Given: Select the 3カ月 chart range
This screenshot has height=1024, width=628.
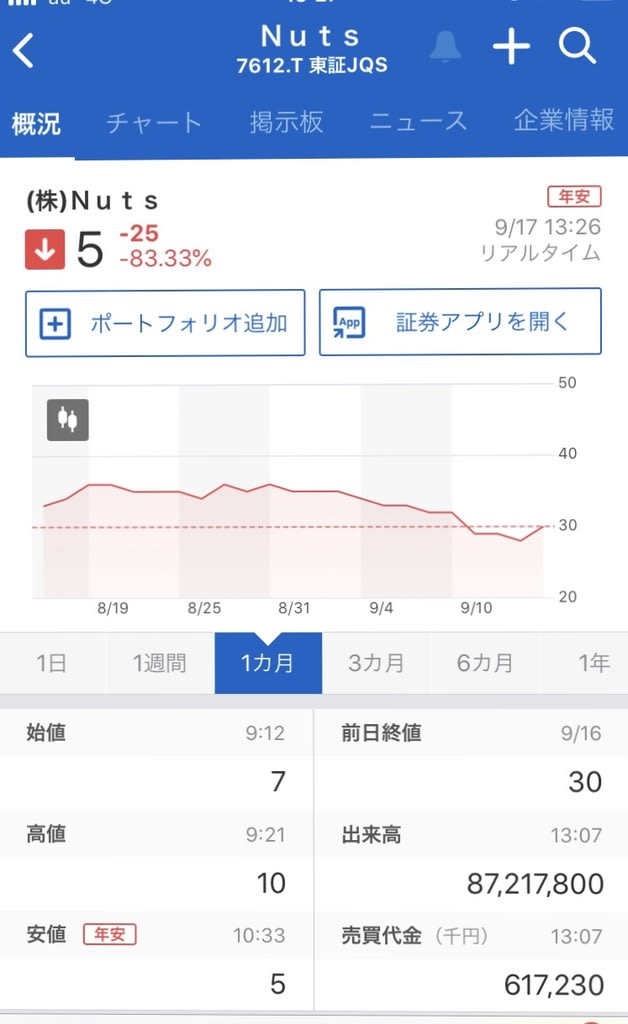Looking at the screenshot, I should 376,663.
